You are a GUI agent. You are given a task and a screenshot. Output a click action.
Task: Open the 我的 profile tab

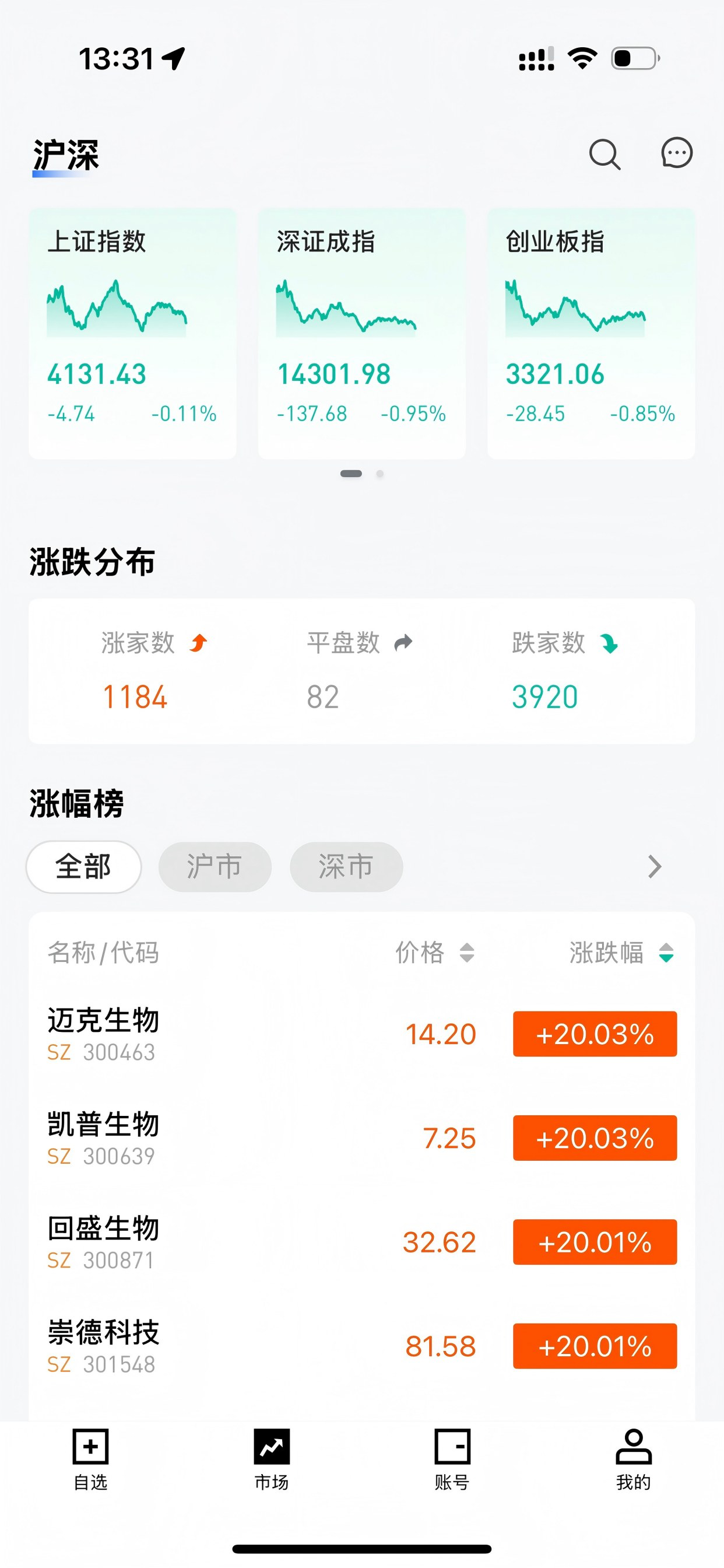coord(633,1459)
